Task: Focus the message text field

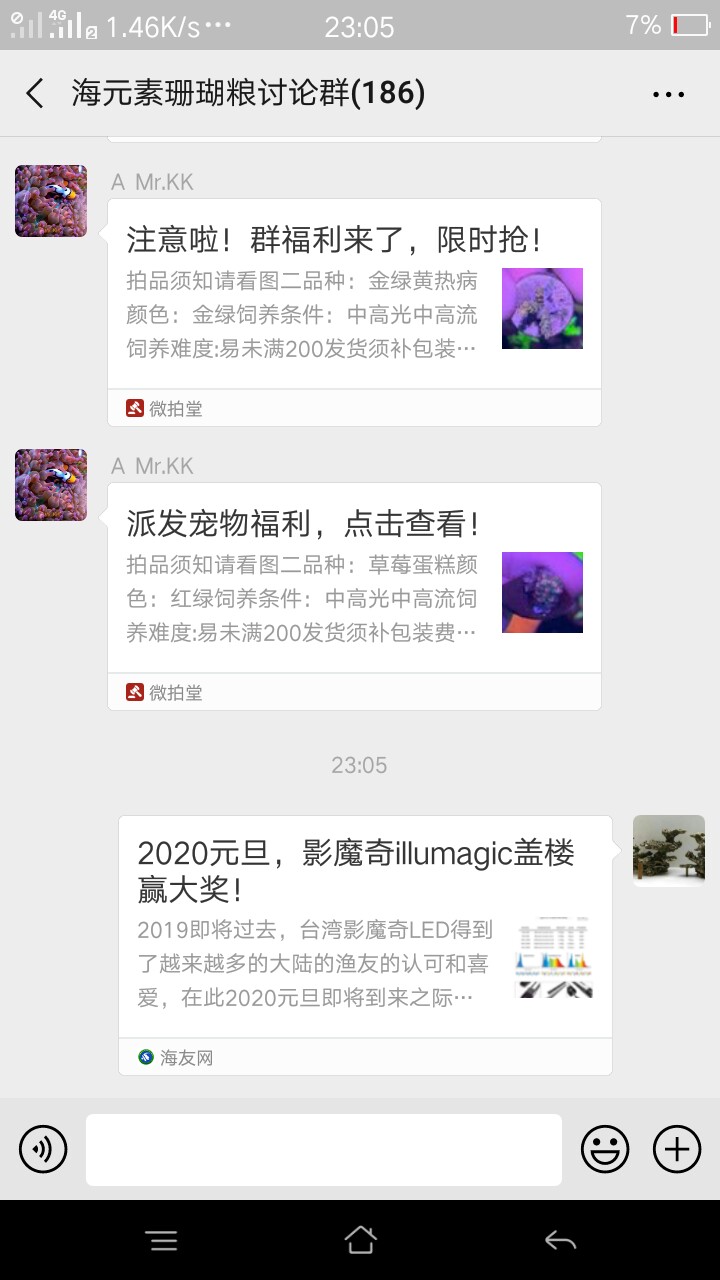Action: click(324, 1149)
